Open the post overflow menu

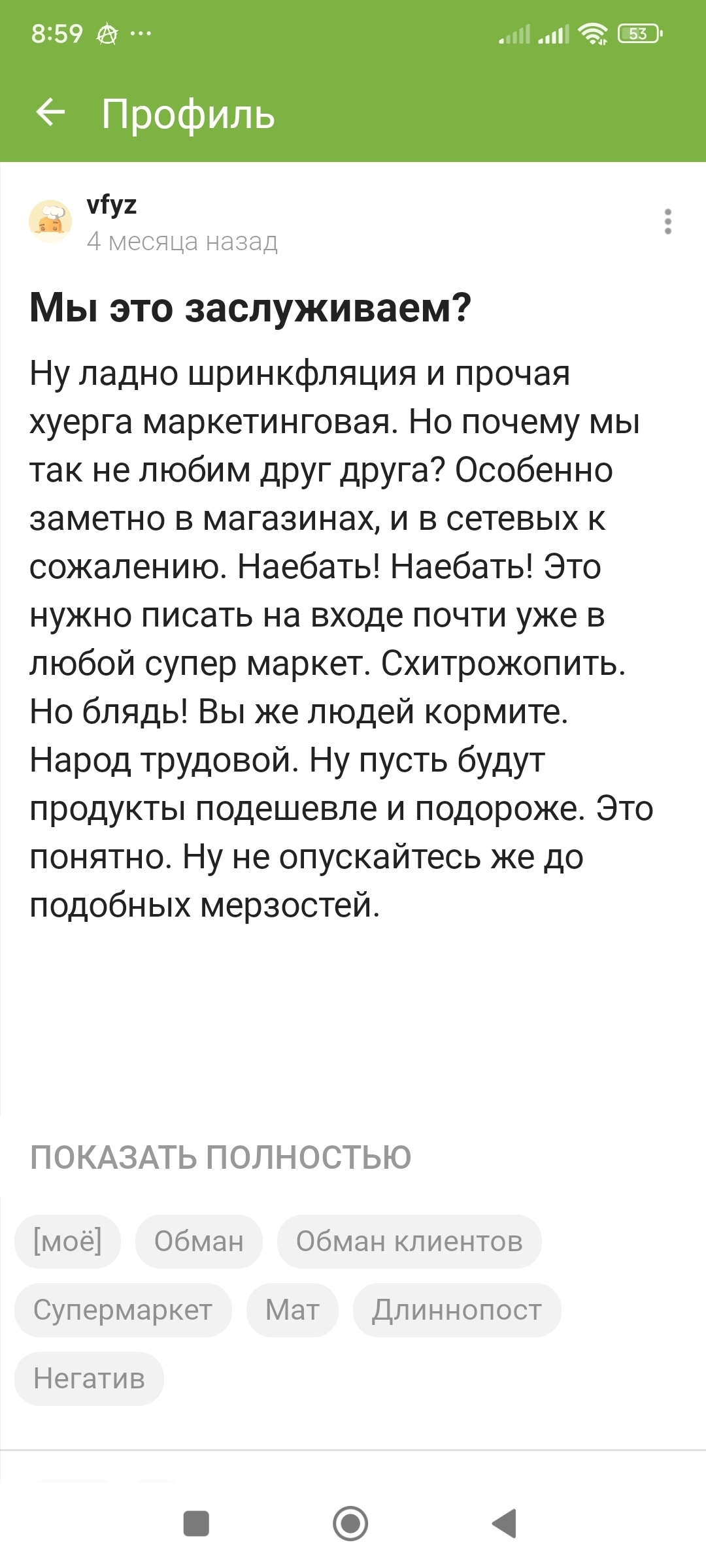(667, 221)
